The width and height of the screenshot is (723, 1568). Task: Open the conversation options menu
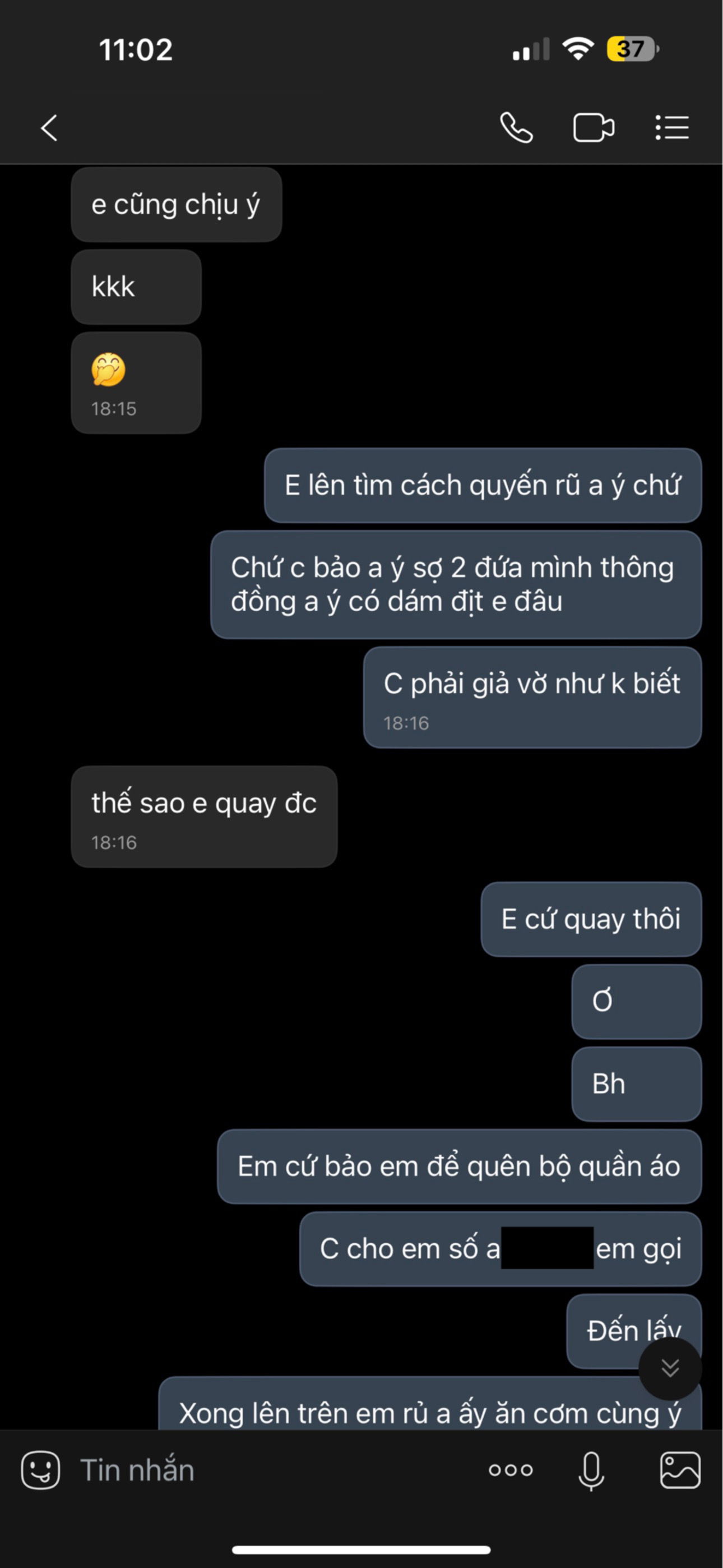click(x=672, y=128)
